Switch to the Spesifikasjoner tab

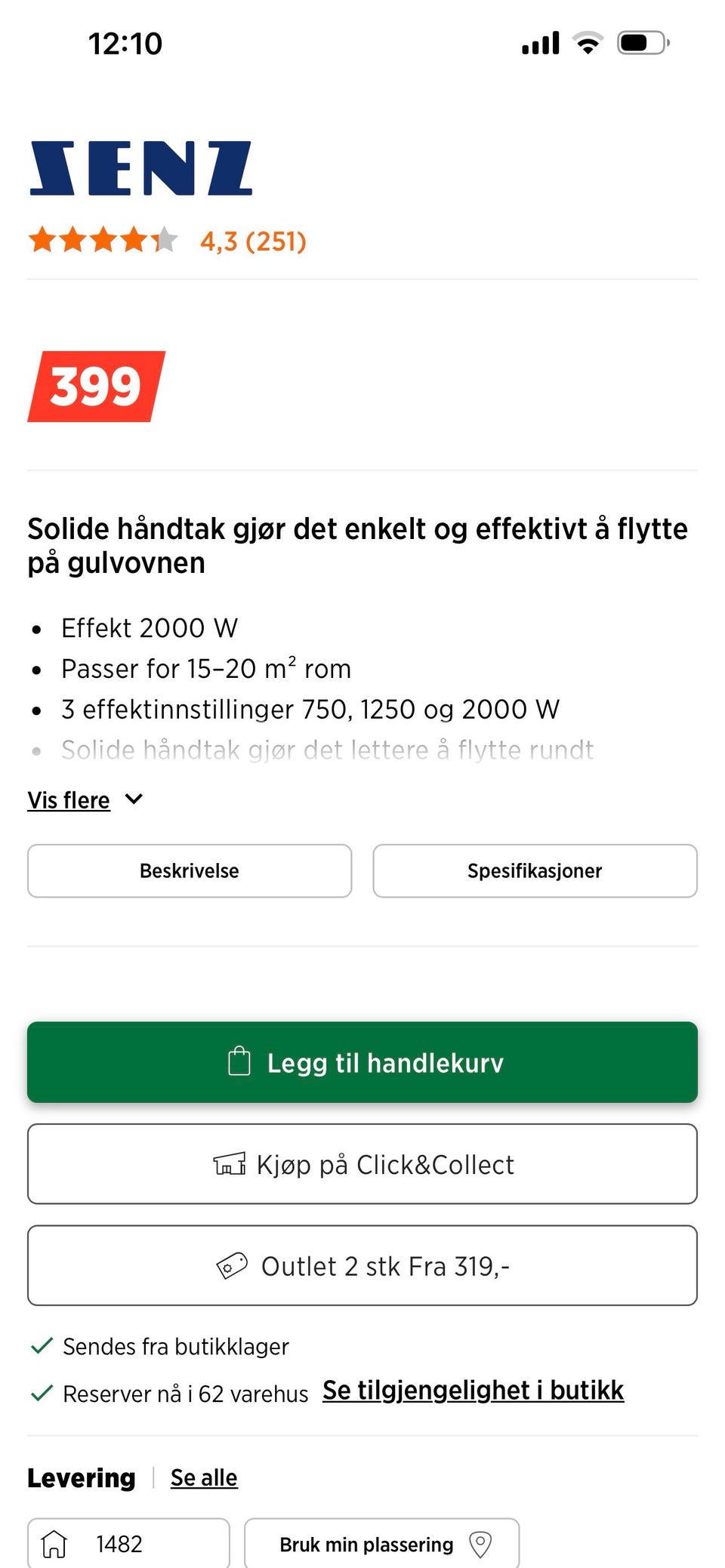535,870
